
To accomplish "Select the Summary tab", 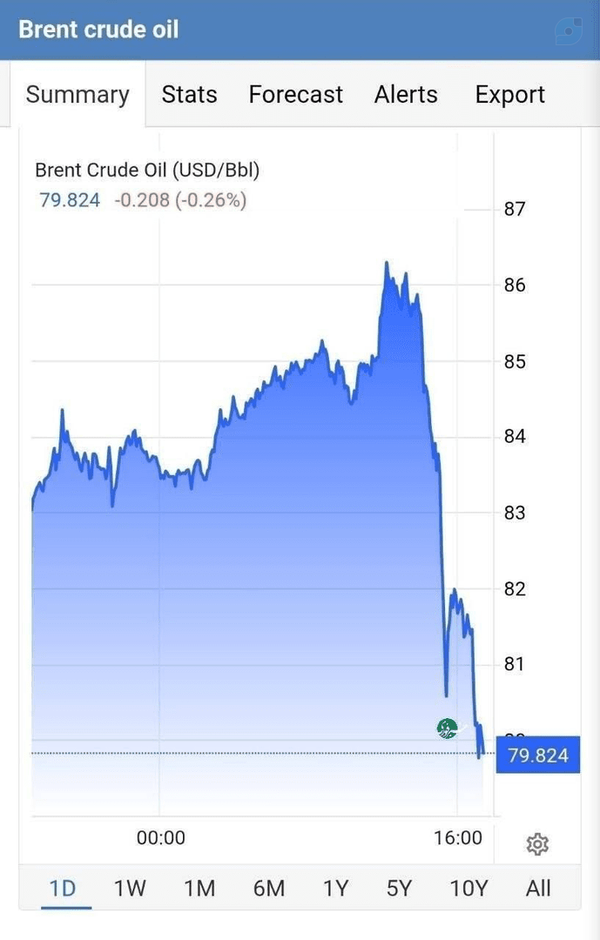I will tap(77, 94).
